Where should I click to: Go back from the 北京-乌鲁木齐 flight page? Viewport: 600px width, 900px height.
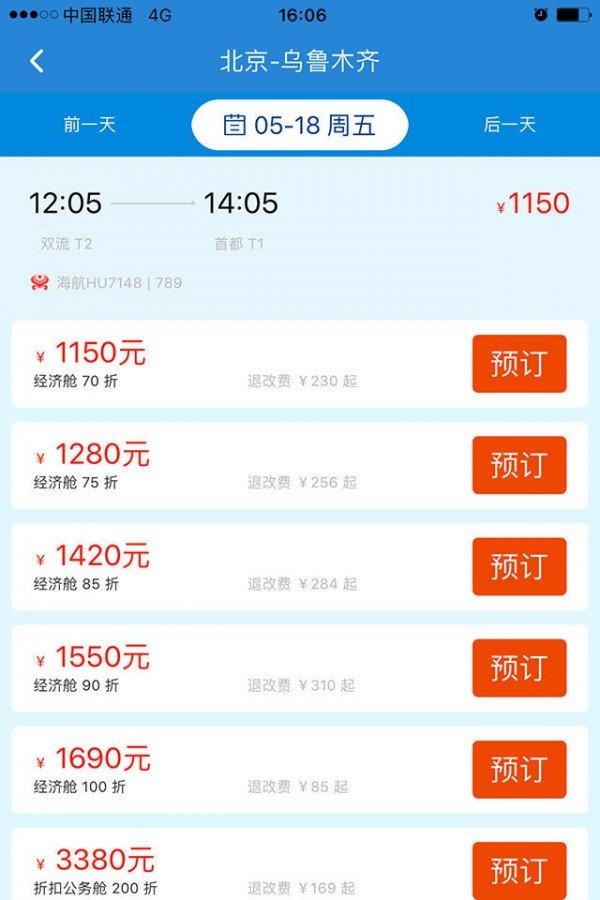tap(37, 61)
